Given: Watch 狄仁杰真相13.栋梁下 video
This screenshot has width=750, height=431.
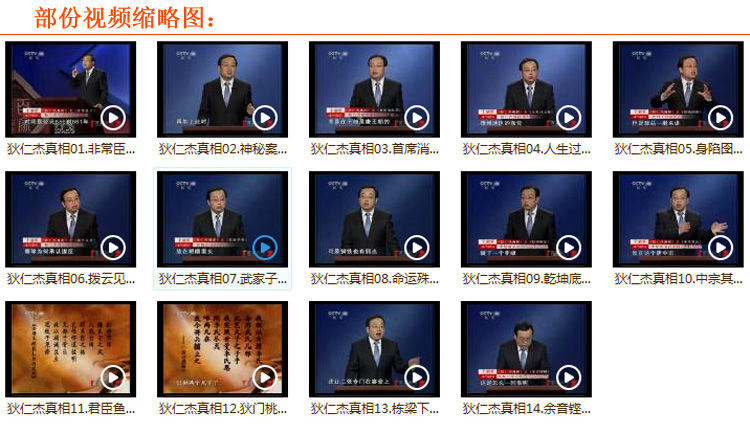Looking at the screenshot, I should coord(374,350).
